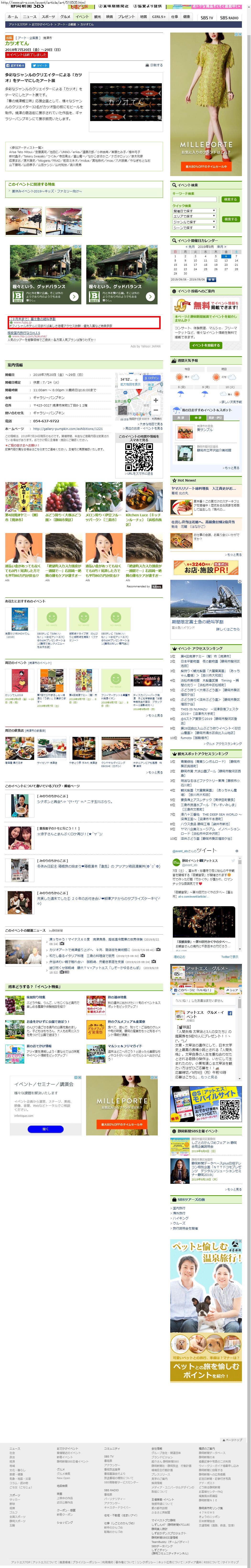The width and height of the screenshot is (251, 1568).
Task: Open the ホーム navigation tab
Action: click(12, 17)
